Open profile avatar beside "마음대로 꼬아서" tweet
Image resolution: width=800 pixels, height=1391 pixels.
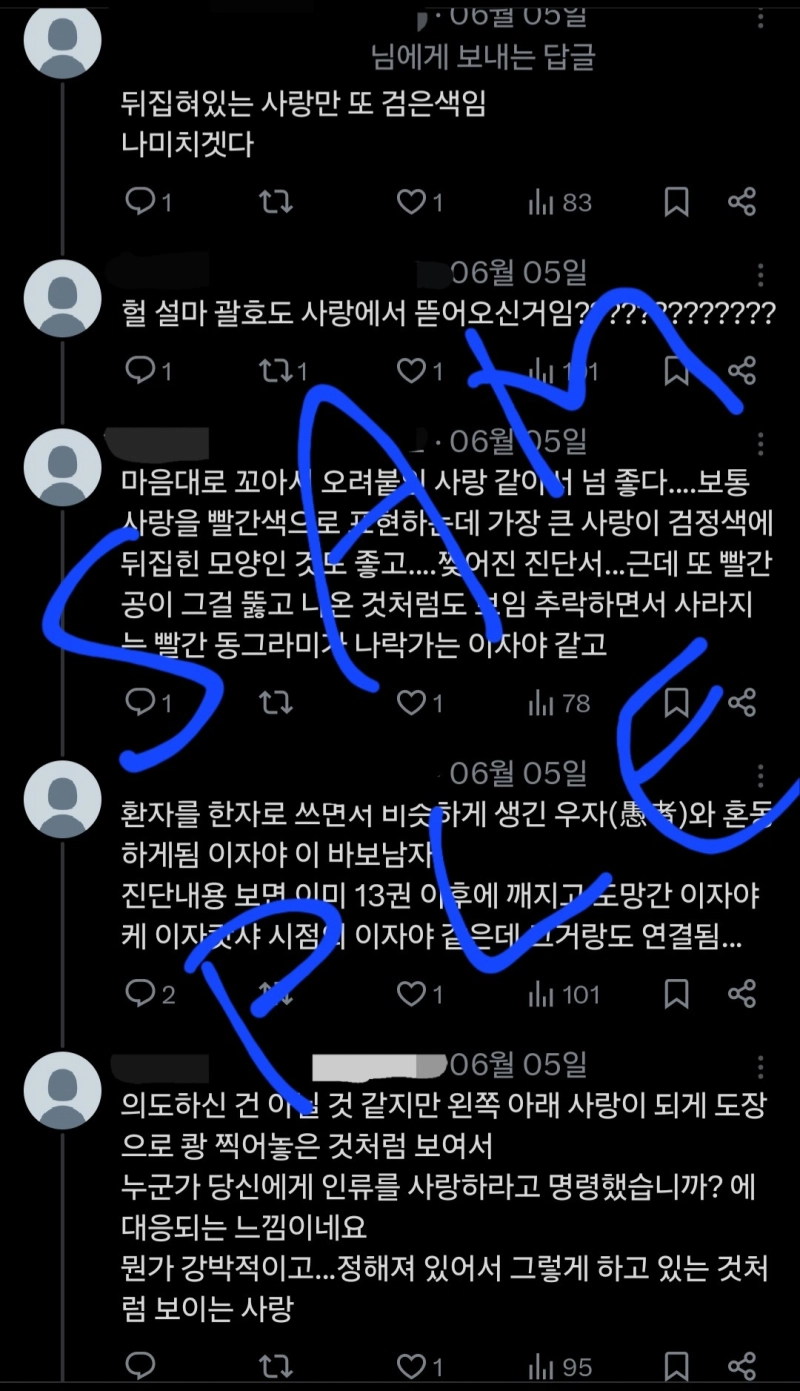62,467
